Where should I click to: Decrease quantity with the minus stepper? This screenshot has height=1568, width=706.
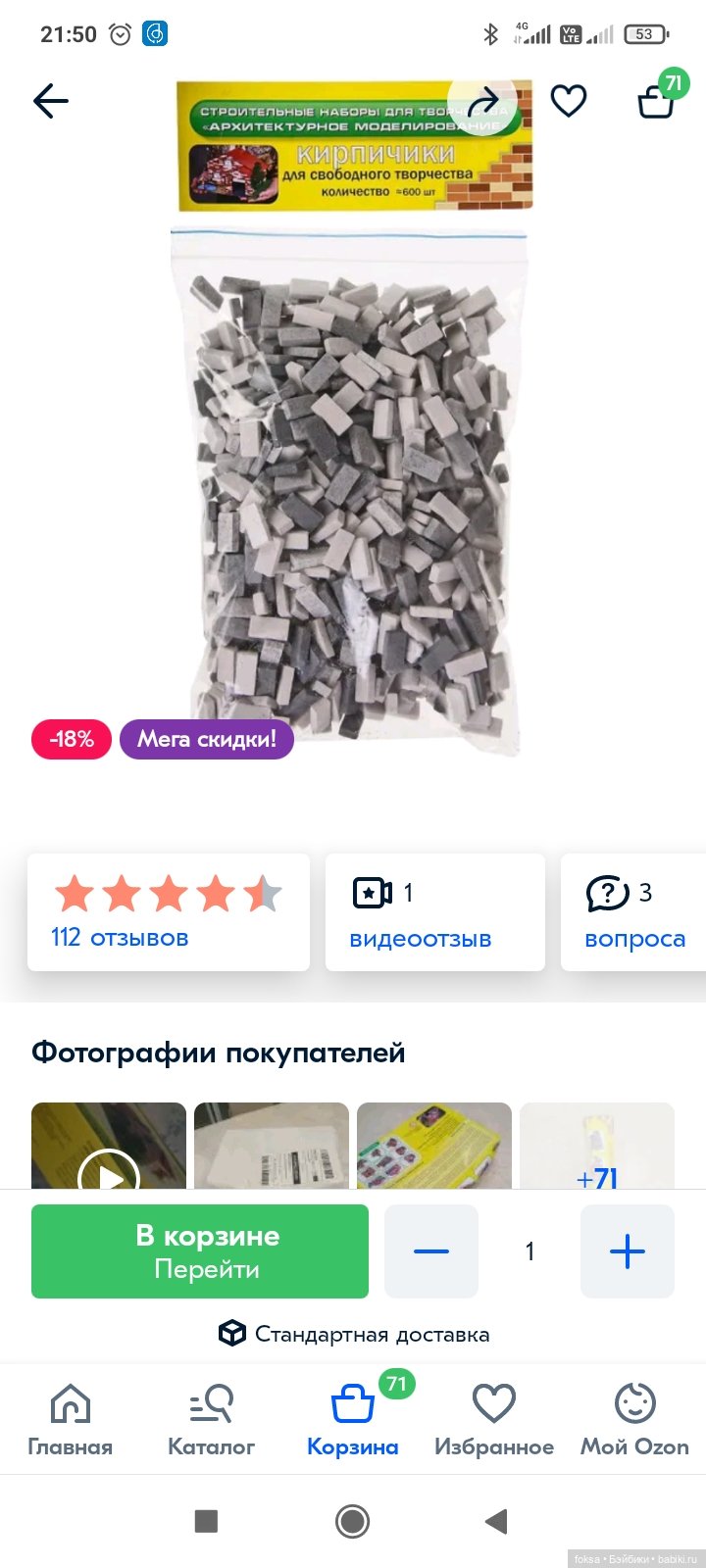[430, 1250]
